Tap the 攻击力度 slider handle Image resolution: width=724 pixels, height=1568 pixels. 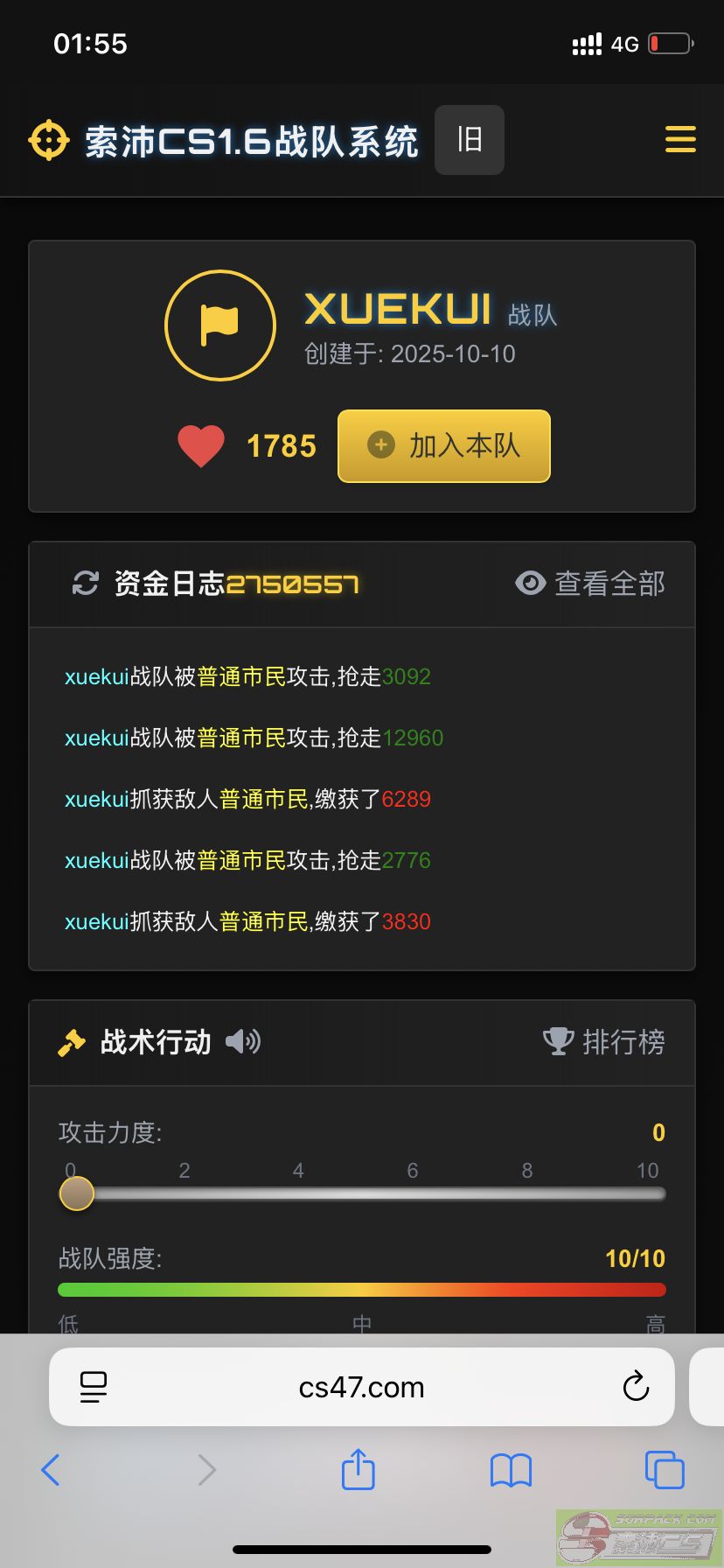point(77,1193)
